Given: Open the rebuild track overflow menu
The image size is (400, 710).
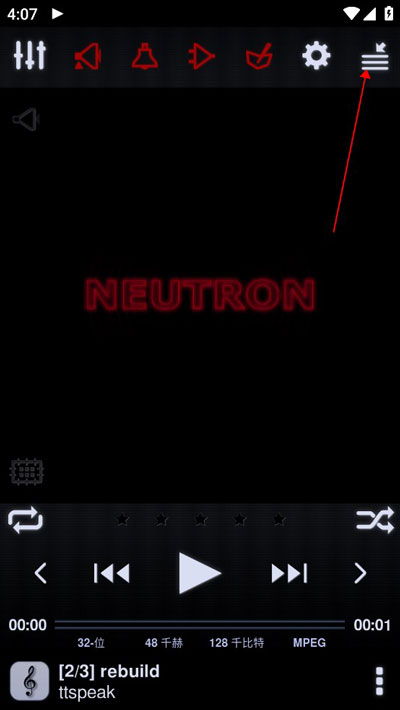Looking at the screenshot, I should 380,681.
